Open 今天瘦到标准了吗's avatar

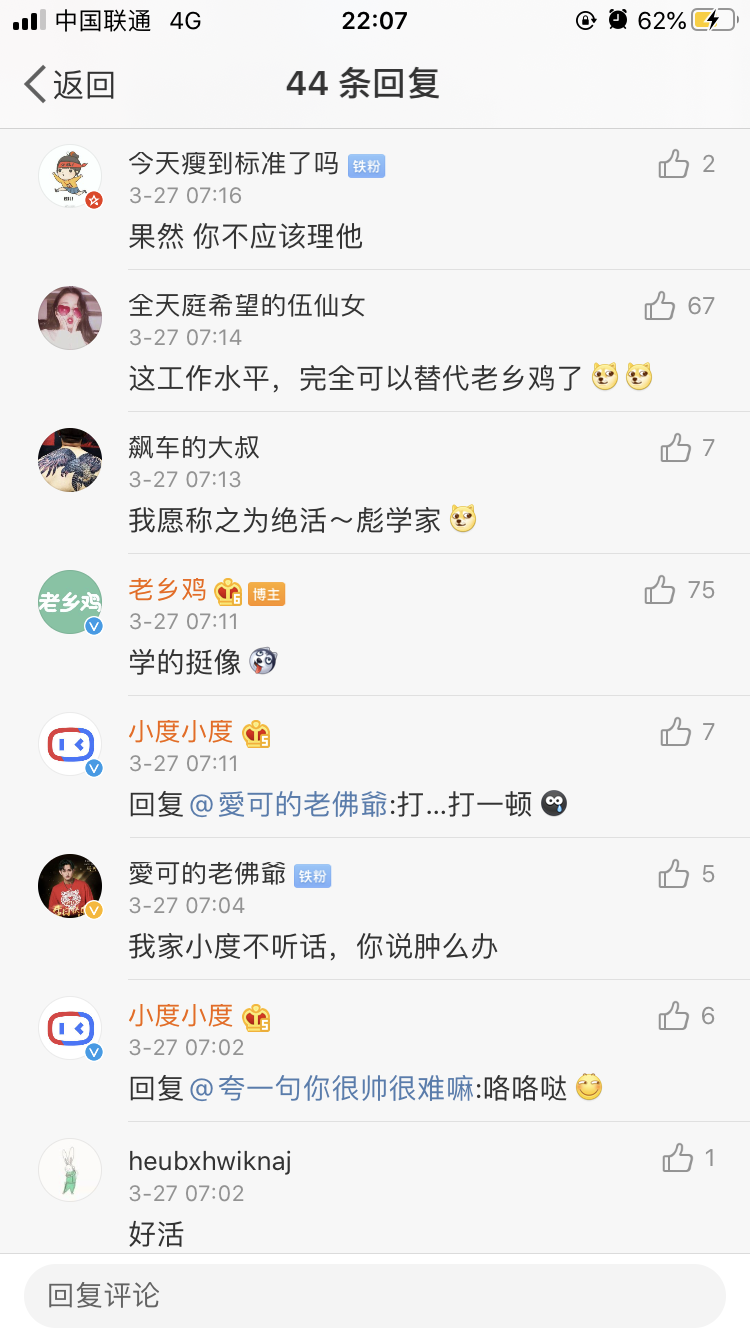point(70,176)
